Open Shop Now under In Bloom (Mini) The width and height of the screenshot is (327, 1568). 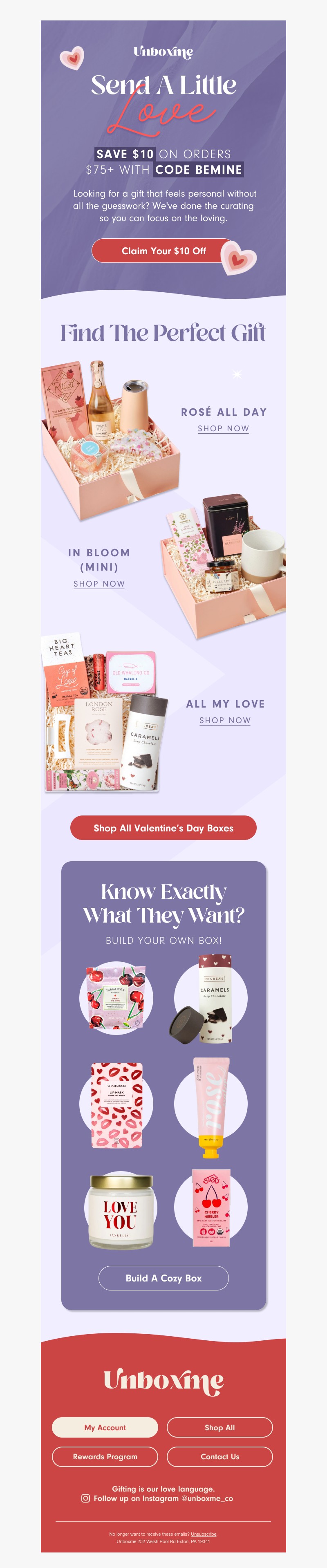tap(99, 584)
